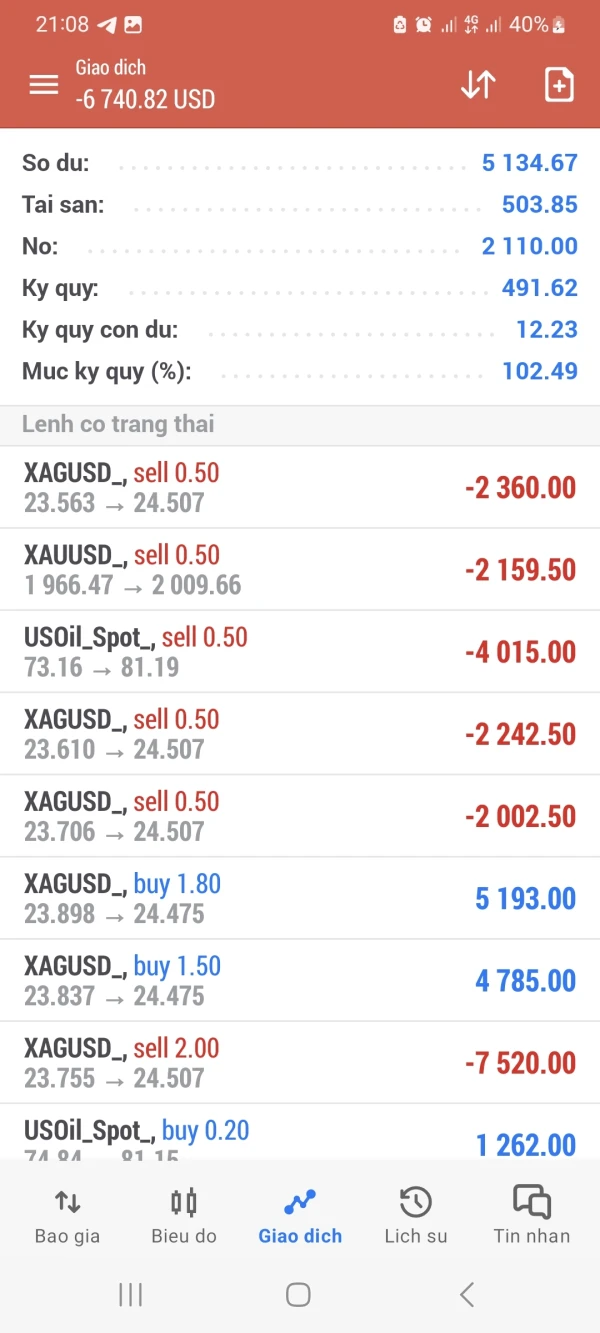Open XAGUSD sell 0.50 position at 23.563
Viewport: 600px width, 1333px height.
[x=300, y=487]
